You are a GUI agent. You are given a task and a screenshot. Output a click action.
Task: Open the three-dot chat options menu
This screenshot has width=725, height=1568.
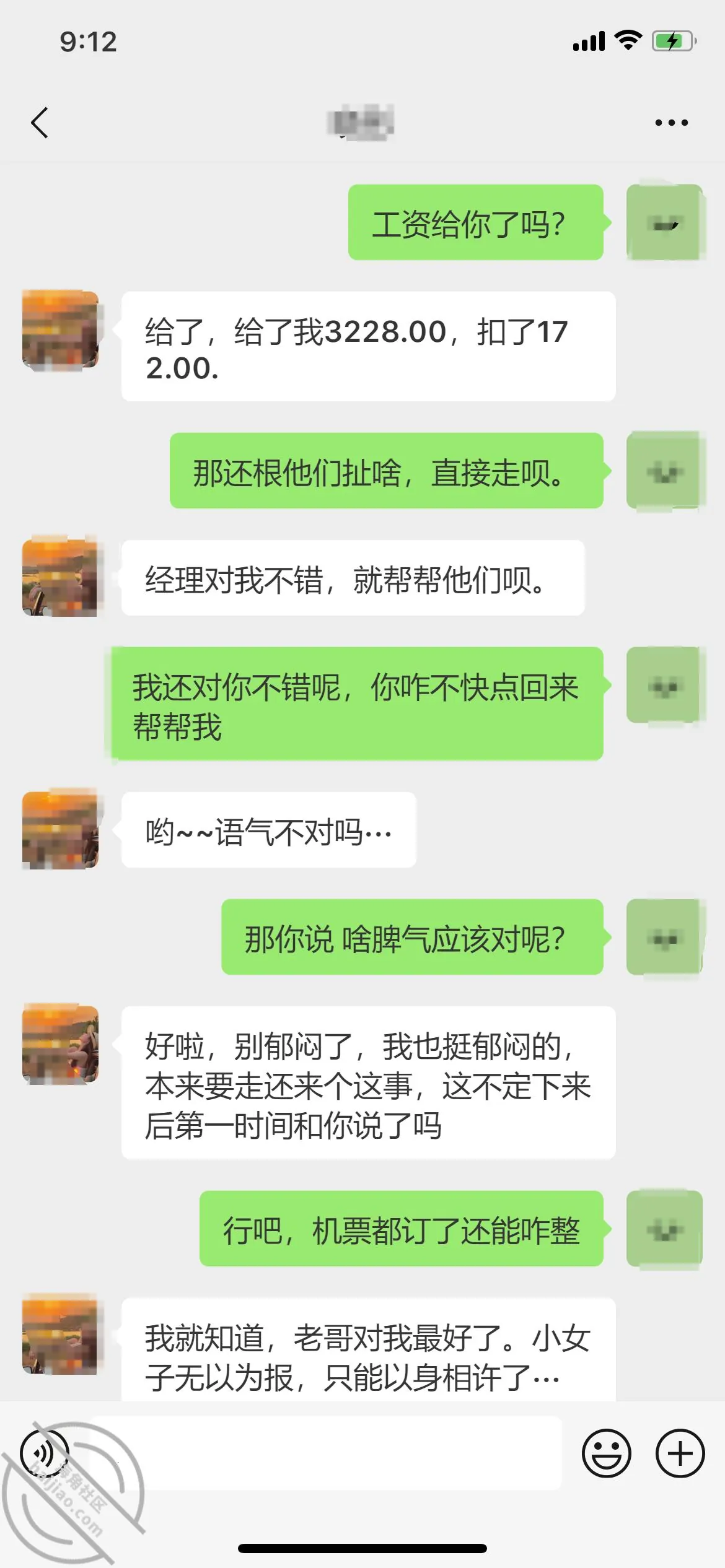[672, 123]
